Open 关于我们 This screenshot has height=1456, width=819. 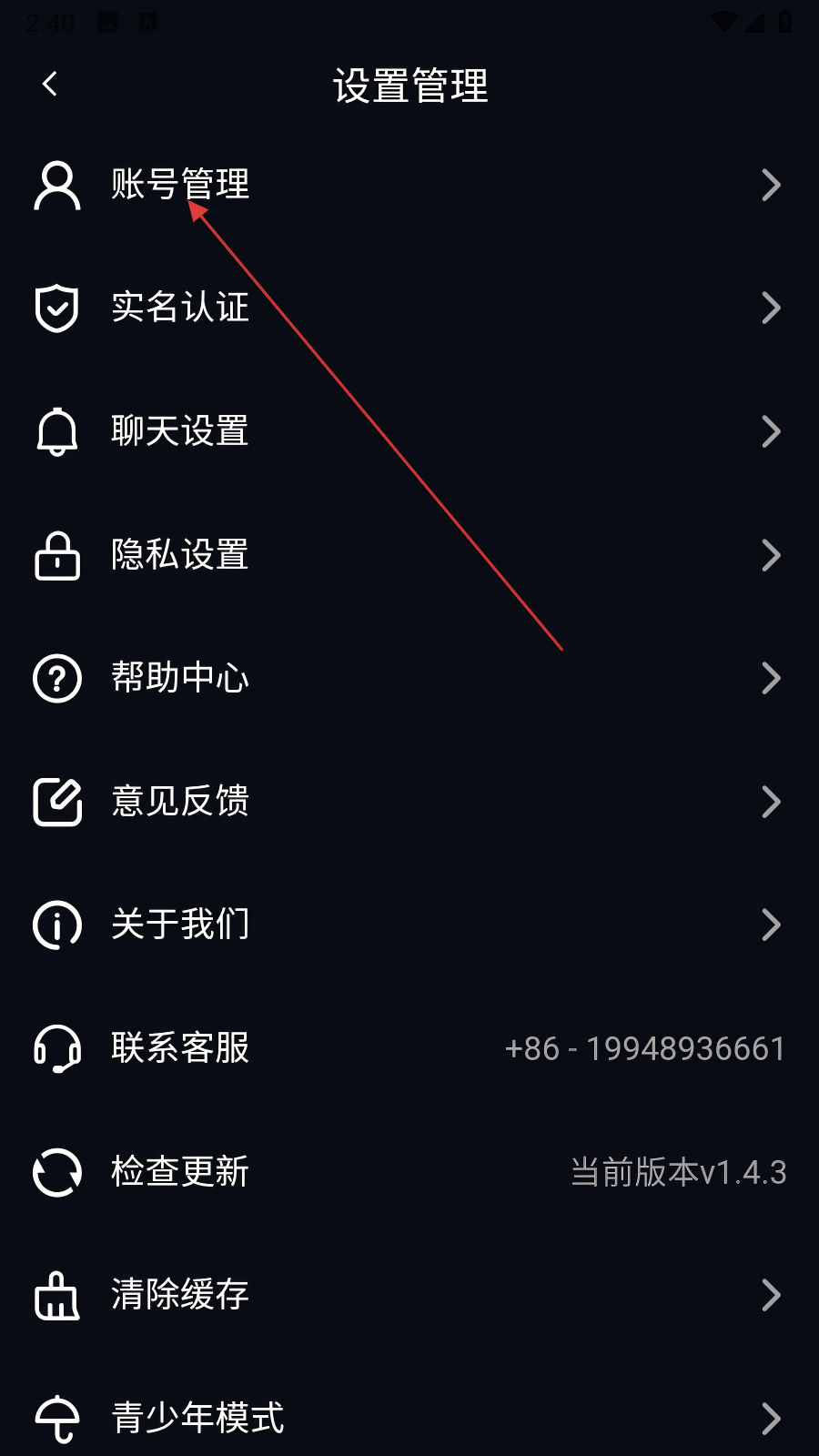click(409, 925)
